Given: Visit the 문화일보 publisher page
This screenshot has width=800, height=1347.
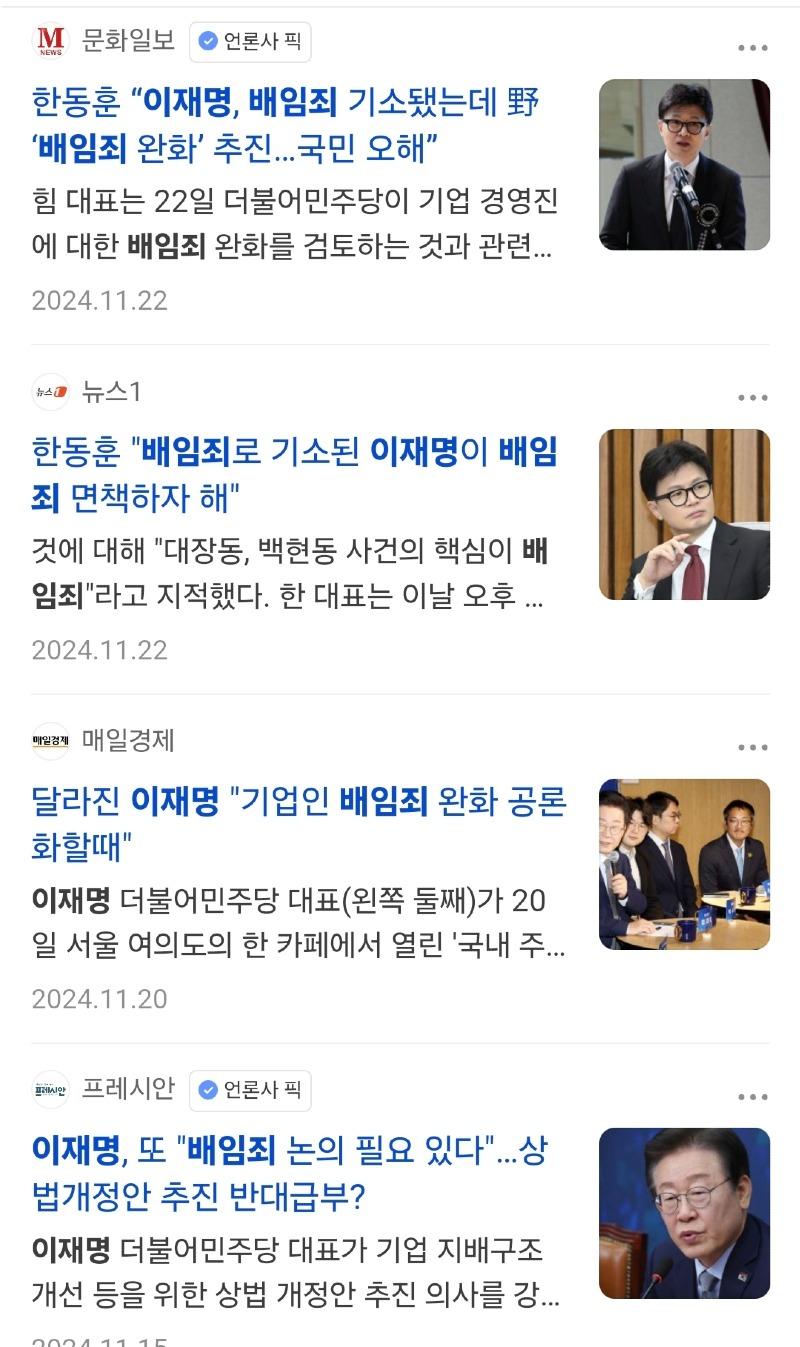Looking at the screenshot, I should click(x=127, y=41).
